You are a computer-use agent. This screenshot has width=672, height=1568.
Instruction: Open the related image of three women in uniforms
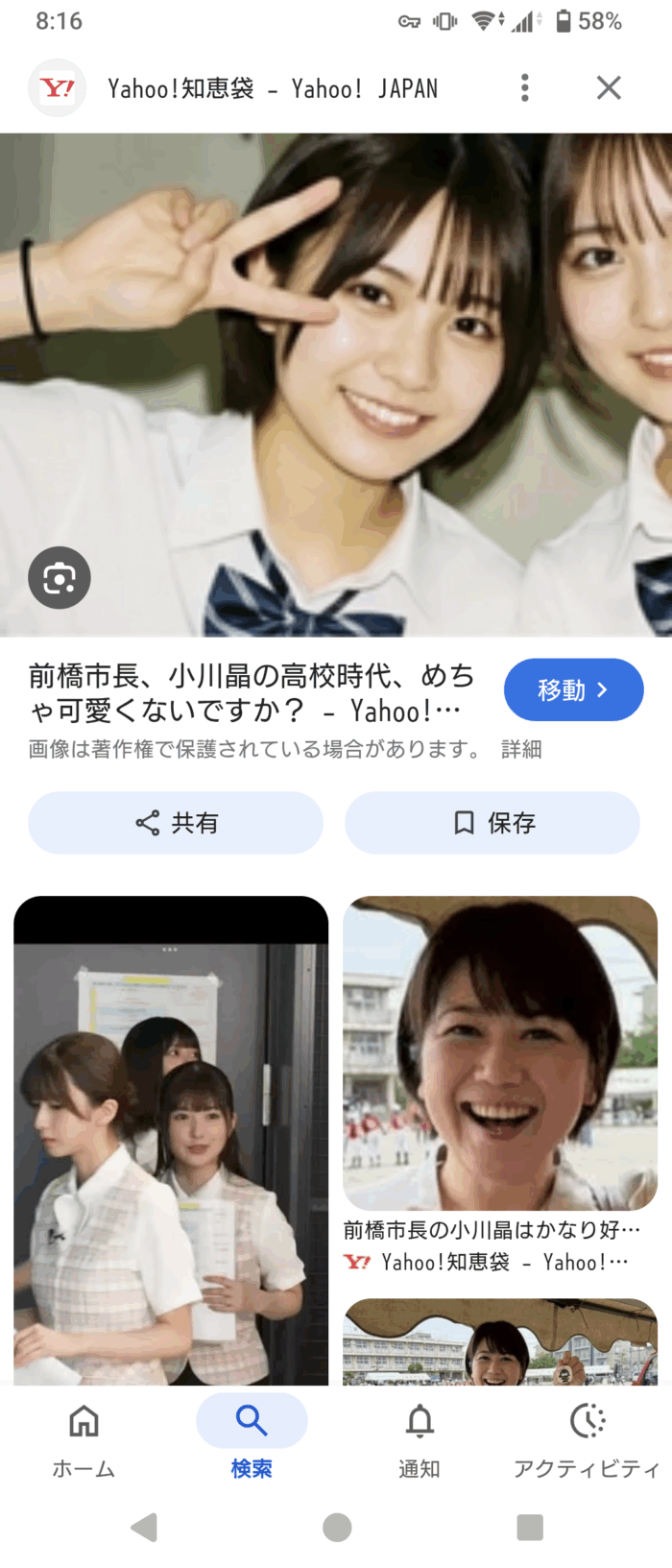coord(171,1143)
